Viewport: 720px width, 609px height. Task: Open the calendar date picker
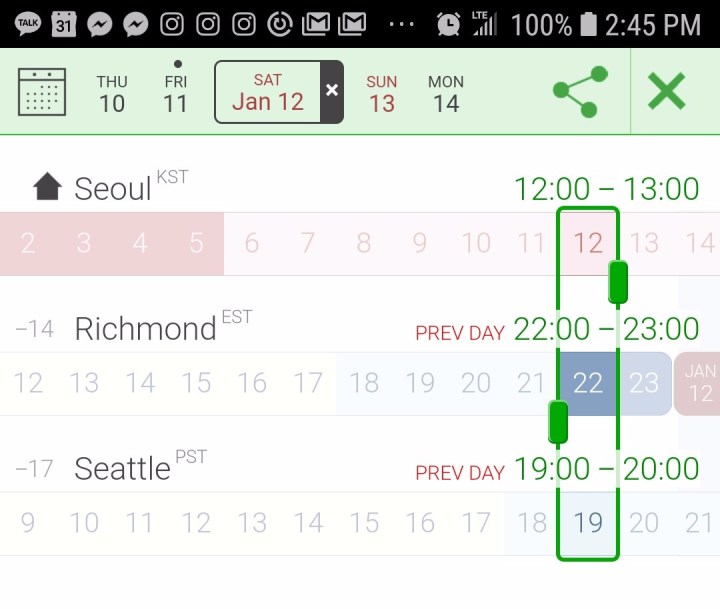42,92
